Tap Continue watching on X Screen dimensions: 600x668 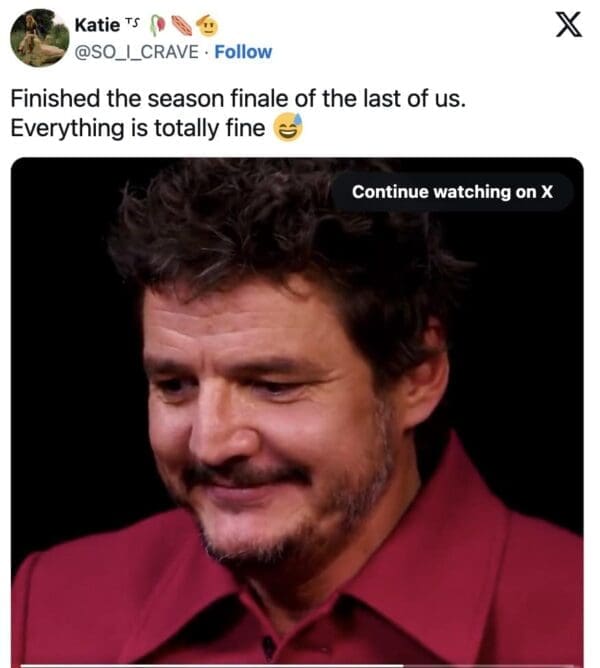point(452,192)
